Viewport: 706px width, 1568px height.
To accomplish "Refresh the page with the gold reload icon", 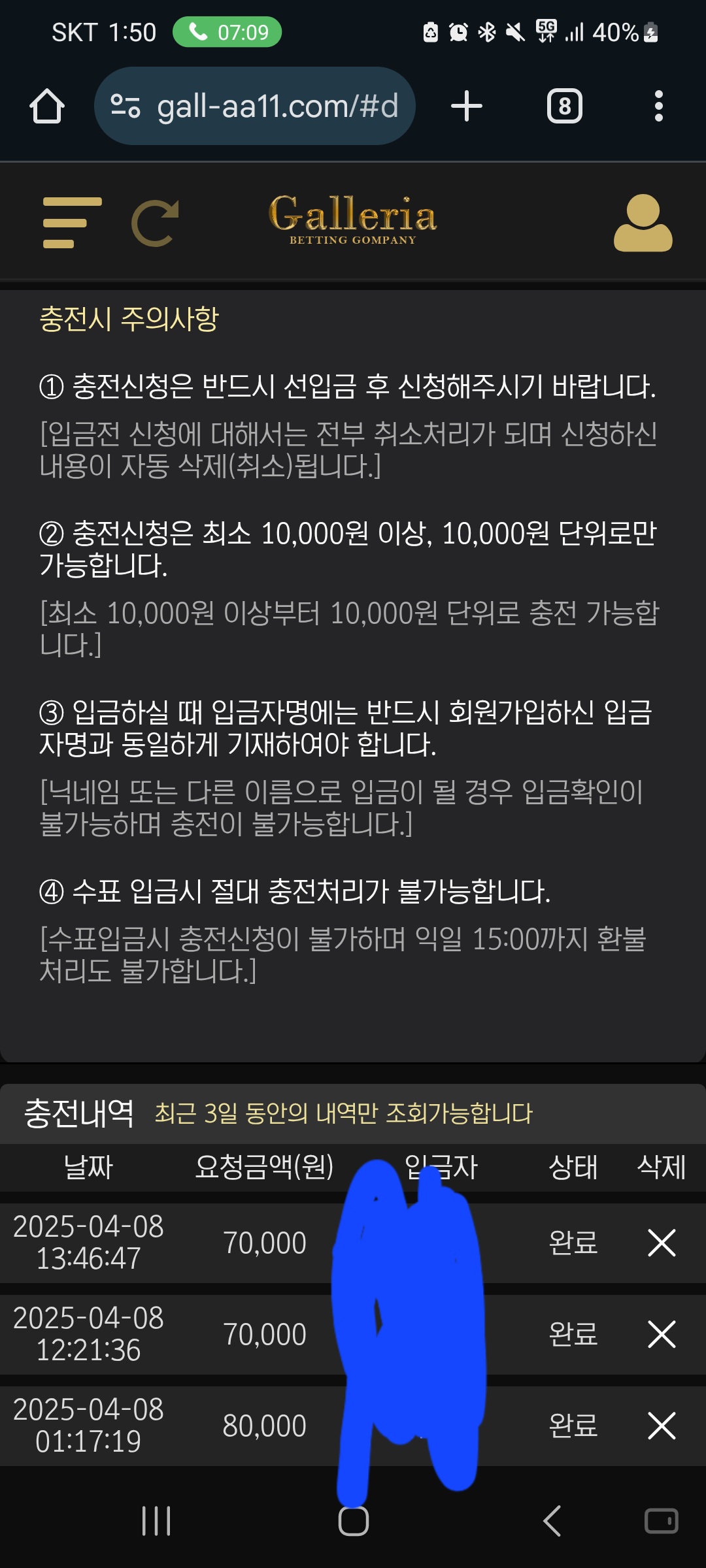I will [x=156, y=223].
